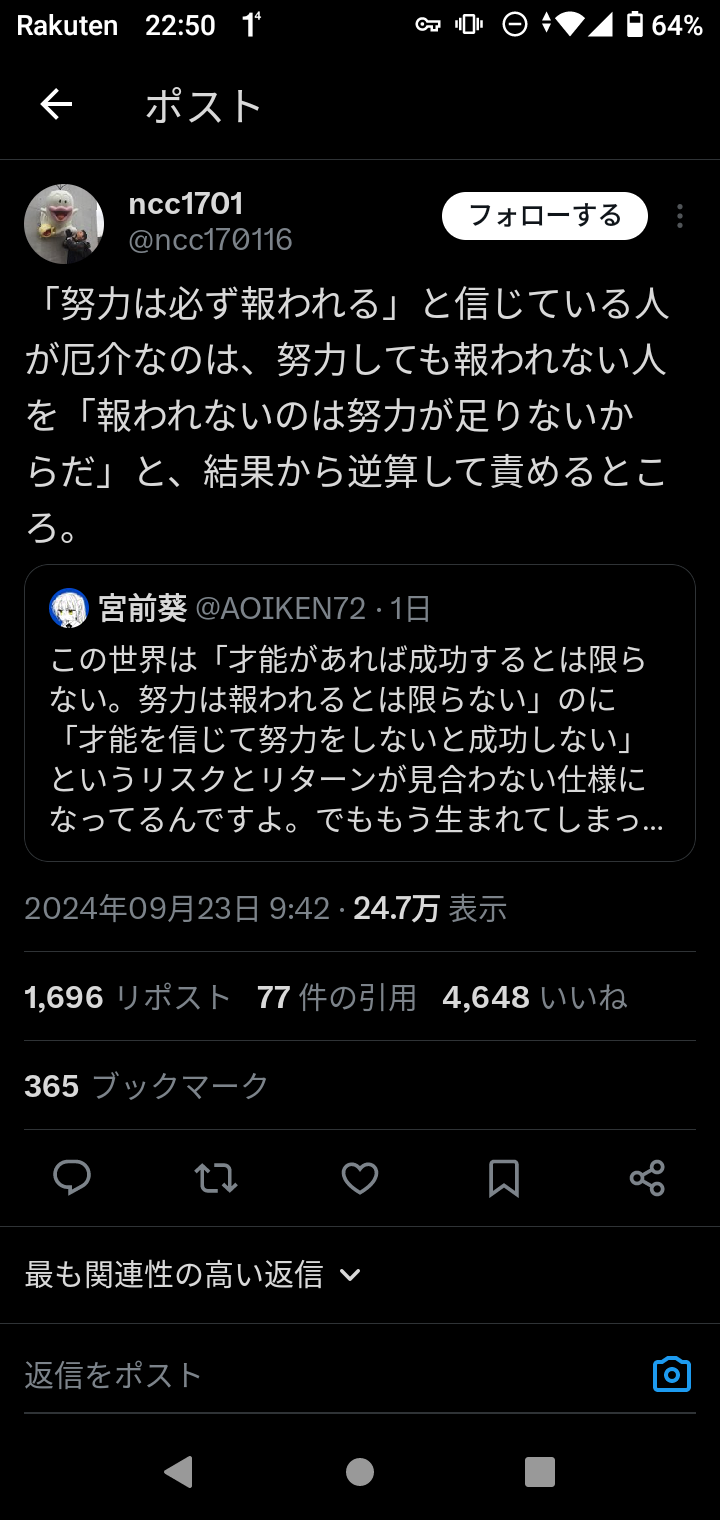Share this post
This screenshot has height=1520, width=720.
tap(648, 1178)
